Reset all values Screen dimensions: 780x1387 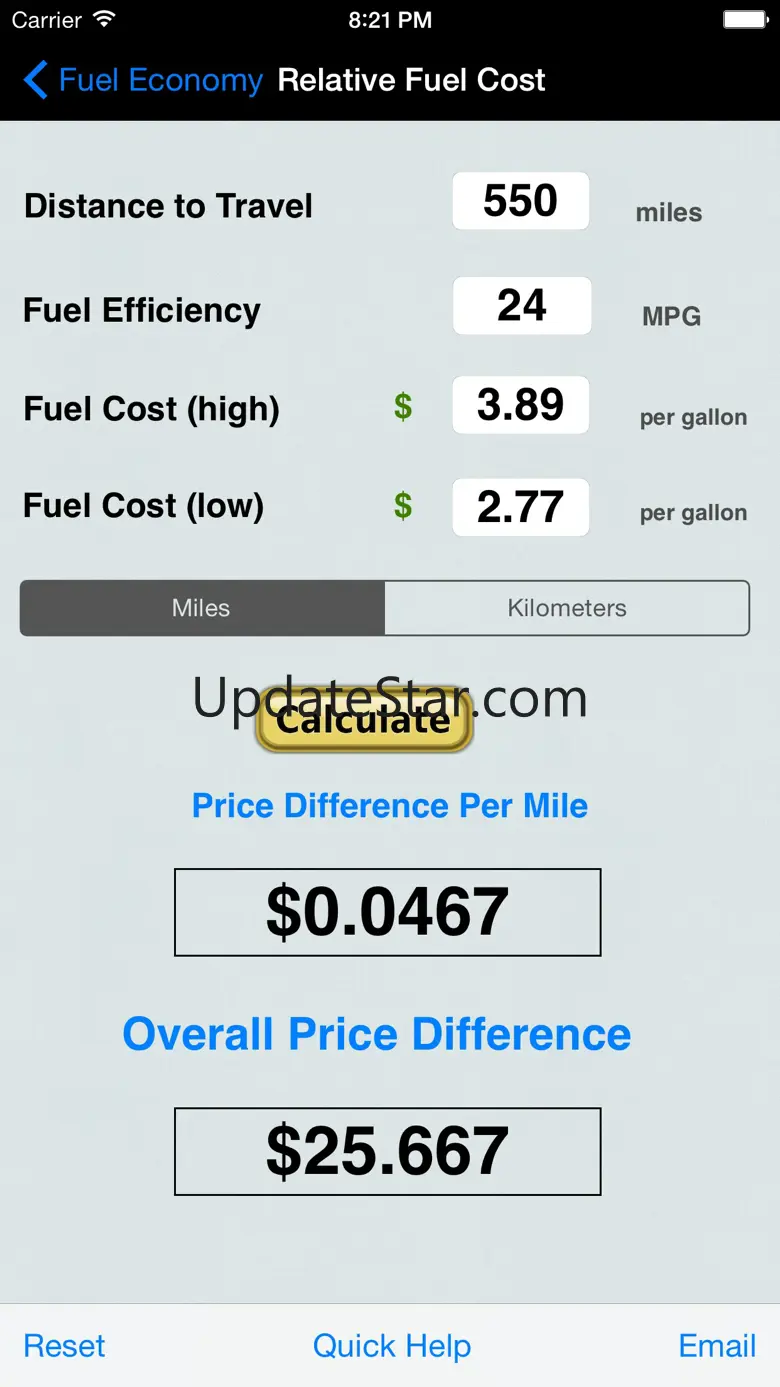64,1346
